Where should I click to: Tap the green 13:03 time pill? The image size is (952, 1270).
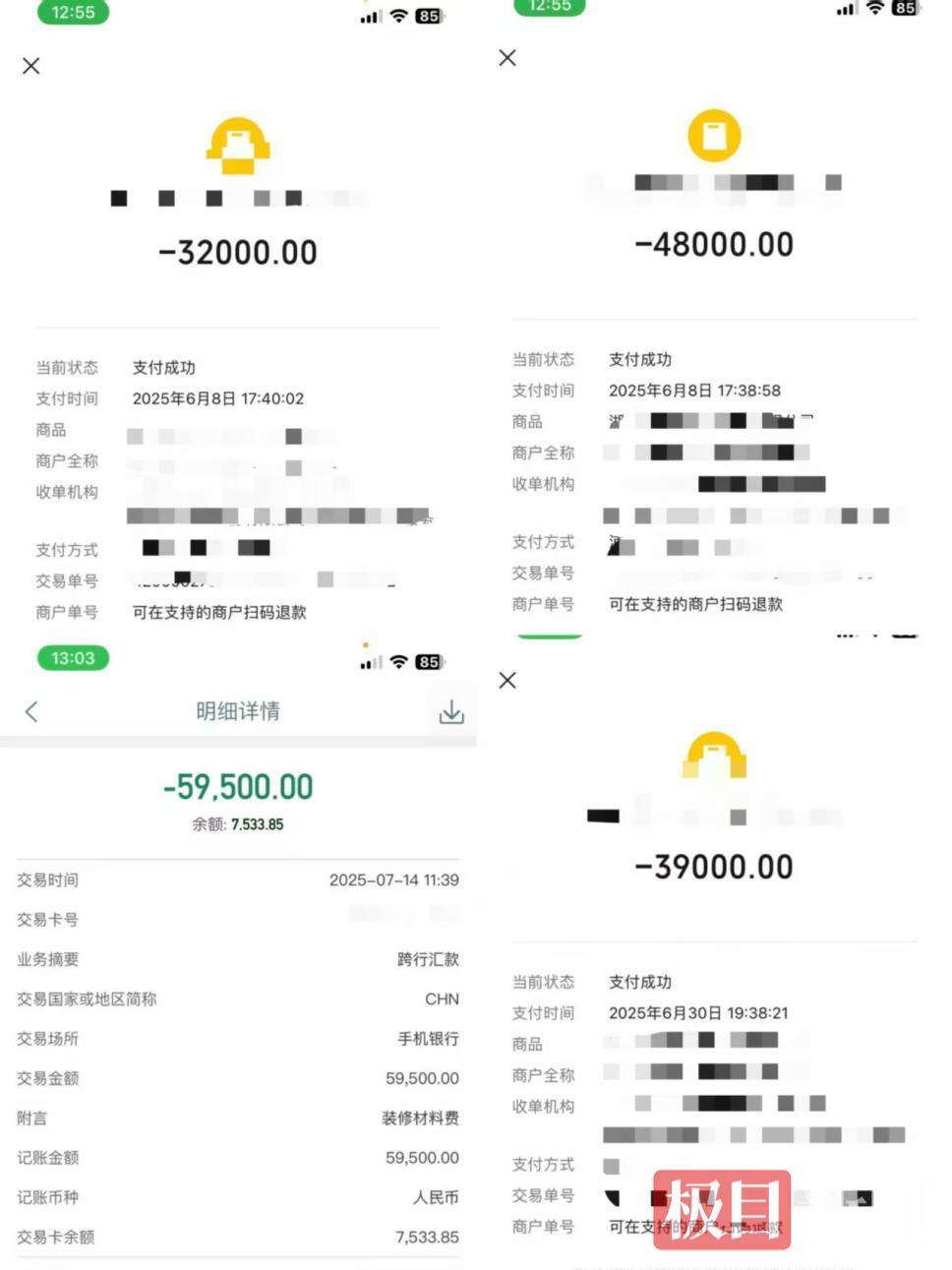pos(72,658)
